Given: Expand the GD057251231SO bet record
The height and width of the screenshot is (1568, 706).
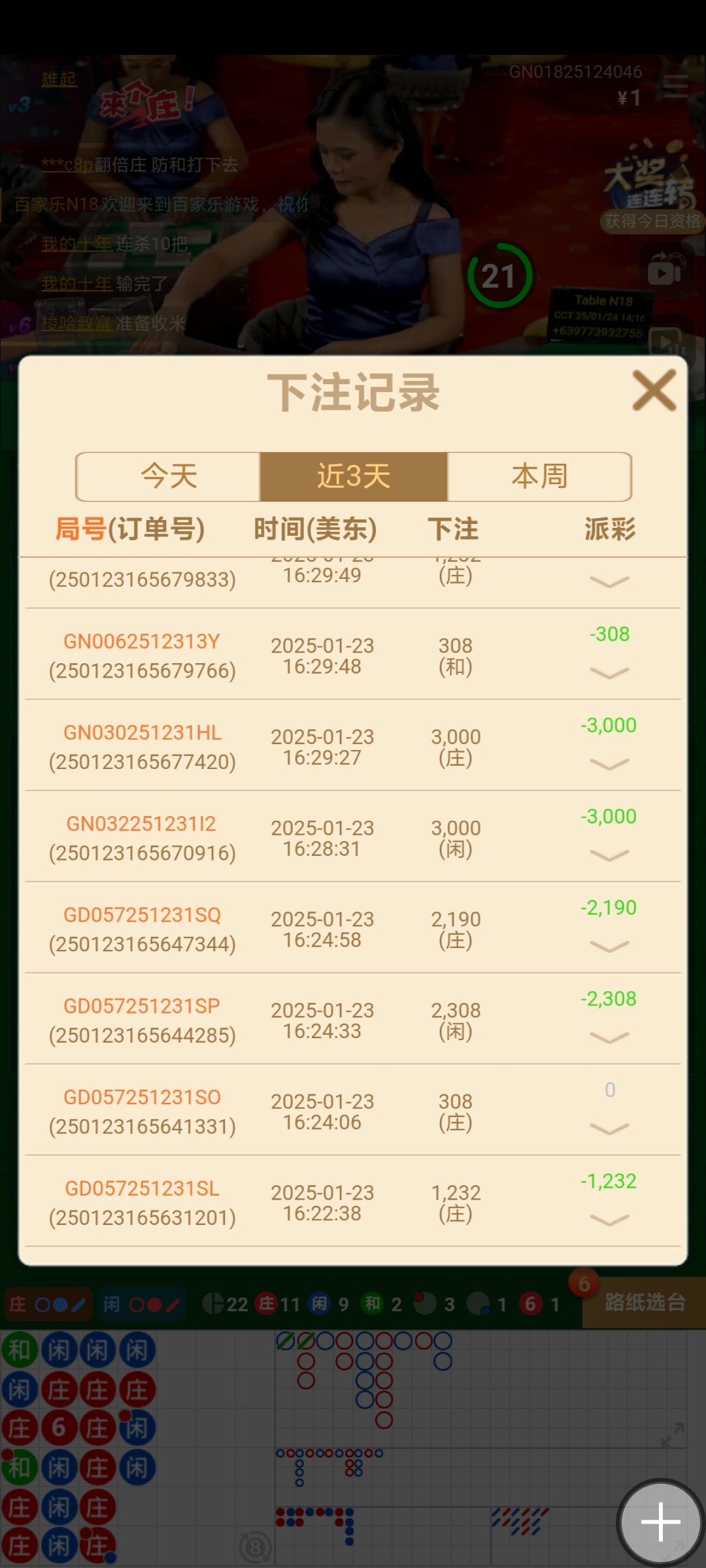Looking at the screenshot, I should point(609,1128).
